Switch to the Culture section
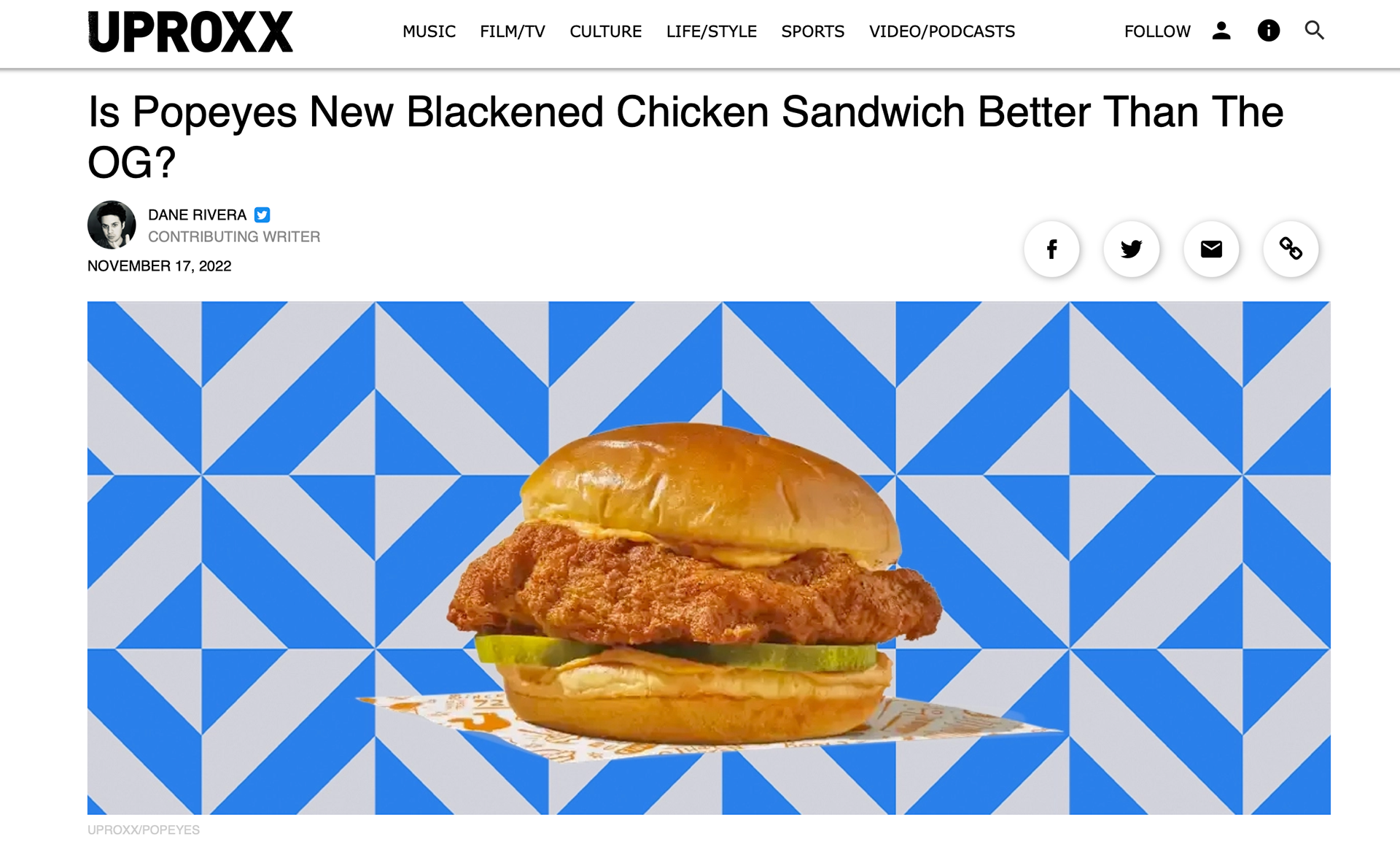The width and height of the screenshot is (1400, 847). click(605, 31)
